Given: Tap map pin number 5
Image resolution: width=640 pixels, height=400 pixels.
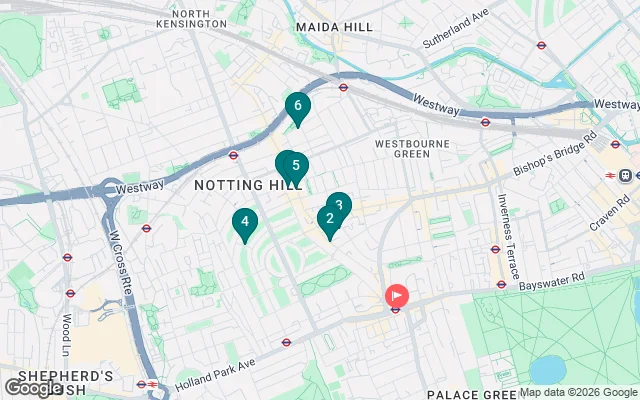Looking at the screenshot, I should 296,166.
